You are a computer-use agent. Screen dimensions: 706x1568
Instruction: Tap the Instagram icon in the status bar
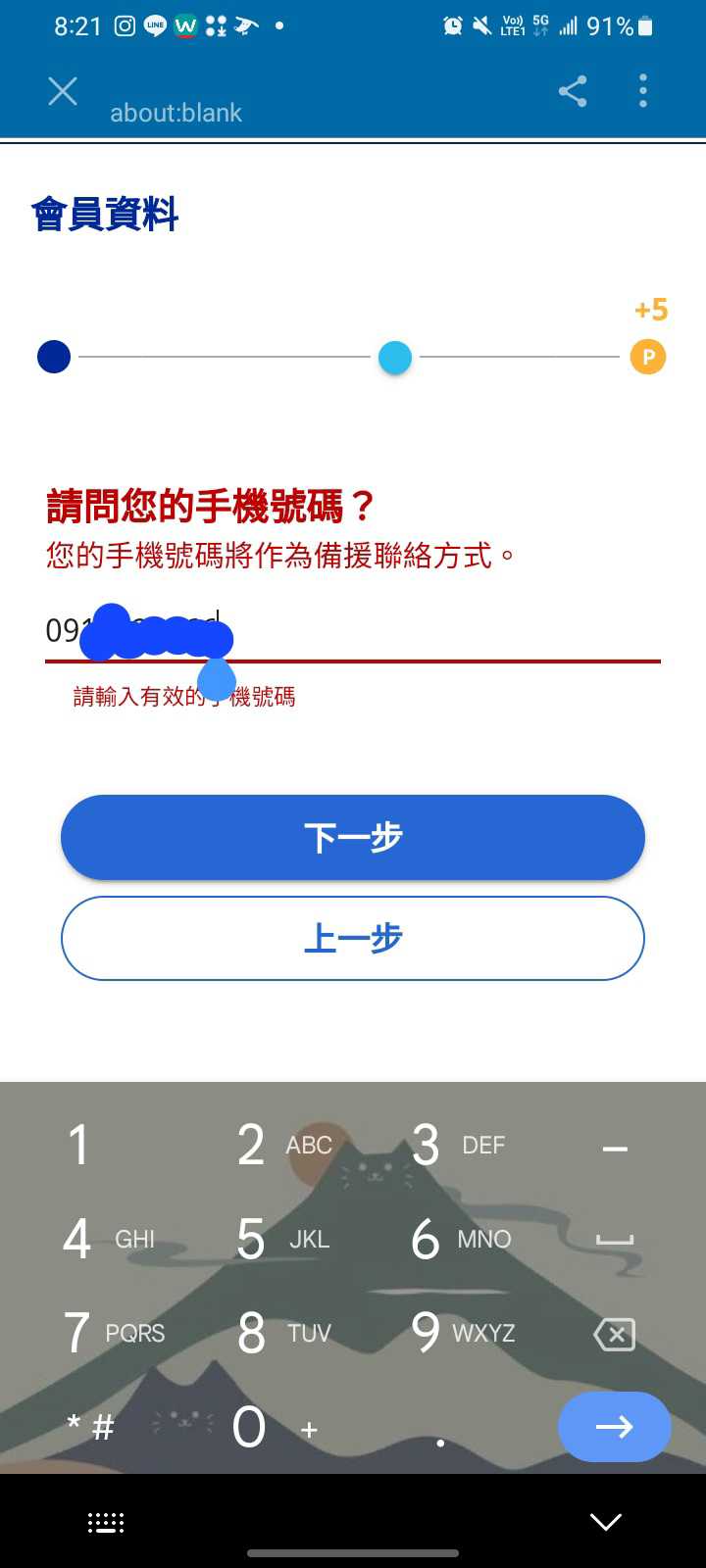[x=123, y=24]
